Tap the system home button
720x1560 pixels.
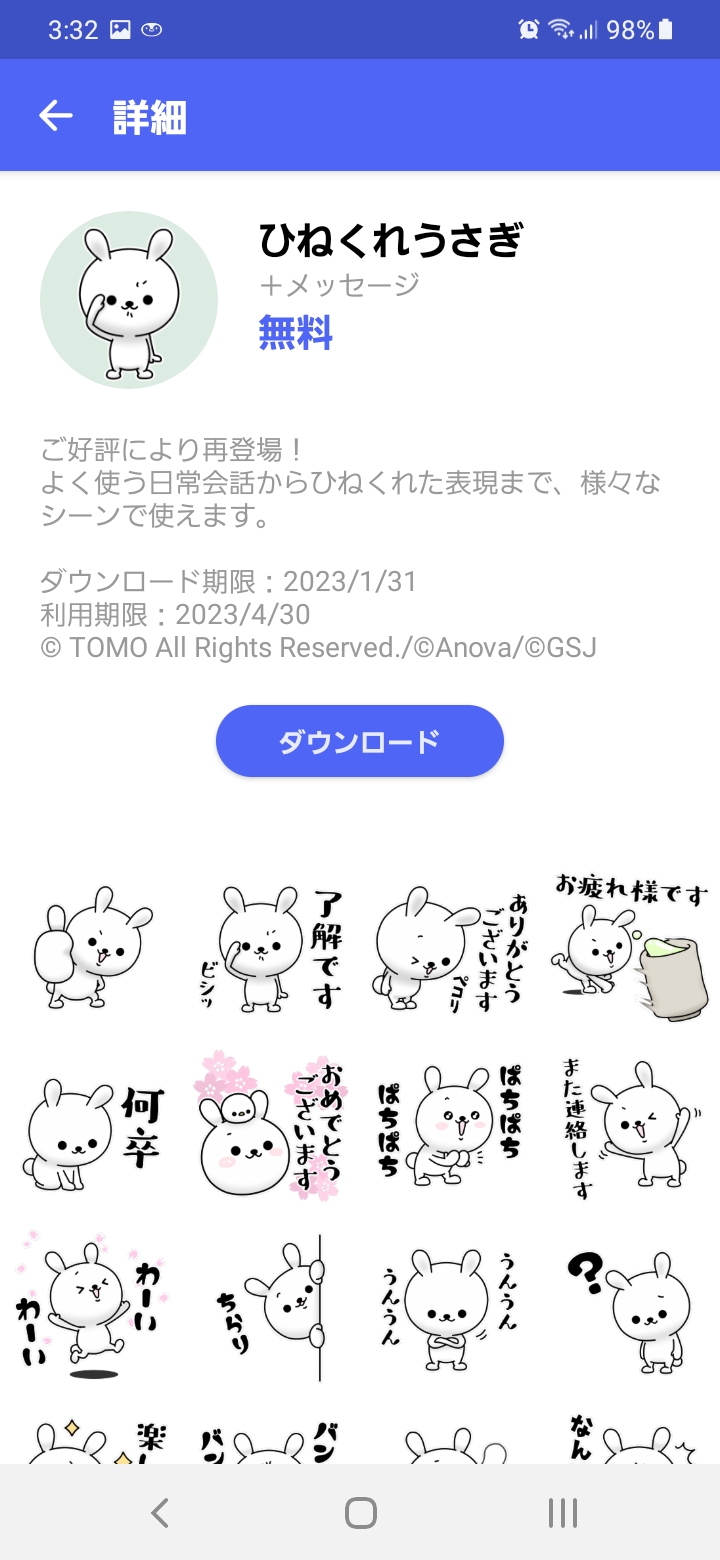click(x=360, y=1513)
